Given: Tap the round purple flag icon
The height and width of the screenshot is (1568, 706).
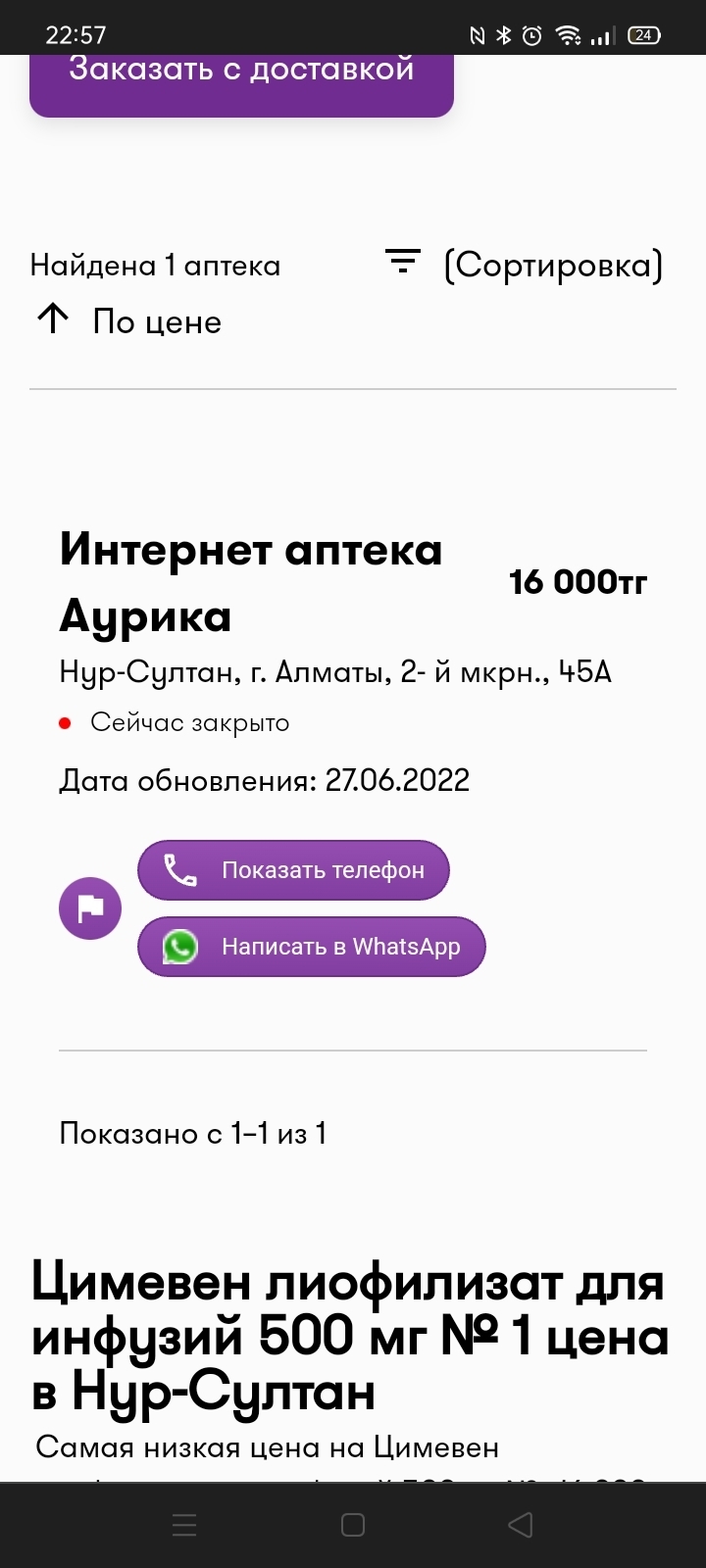Looking at the screenshot, I should click(x=90, y=908).
